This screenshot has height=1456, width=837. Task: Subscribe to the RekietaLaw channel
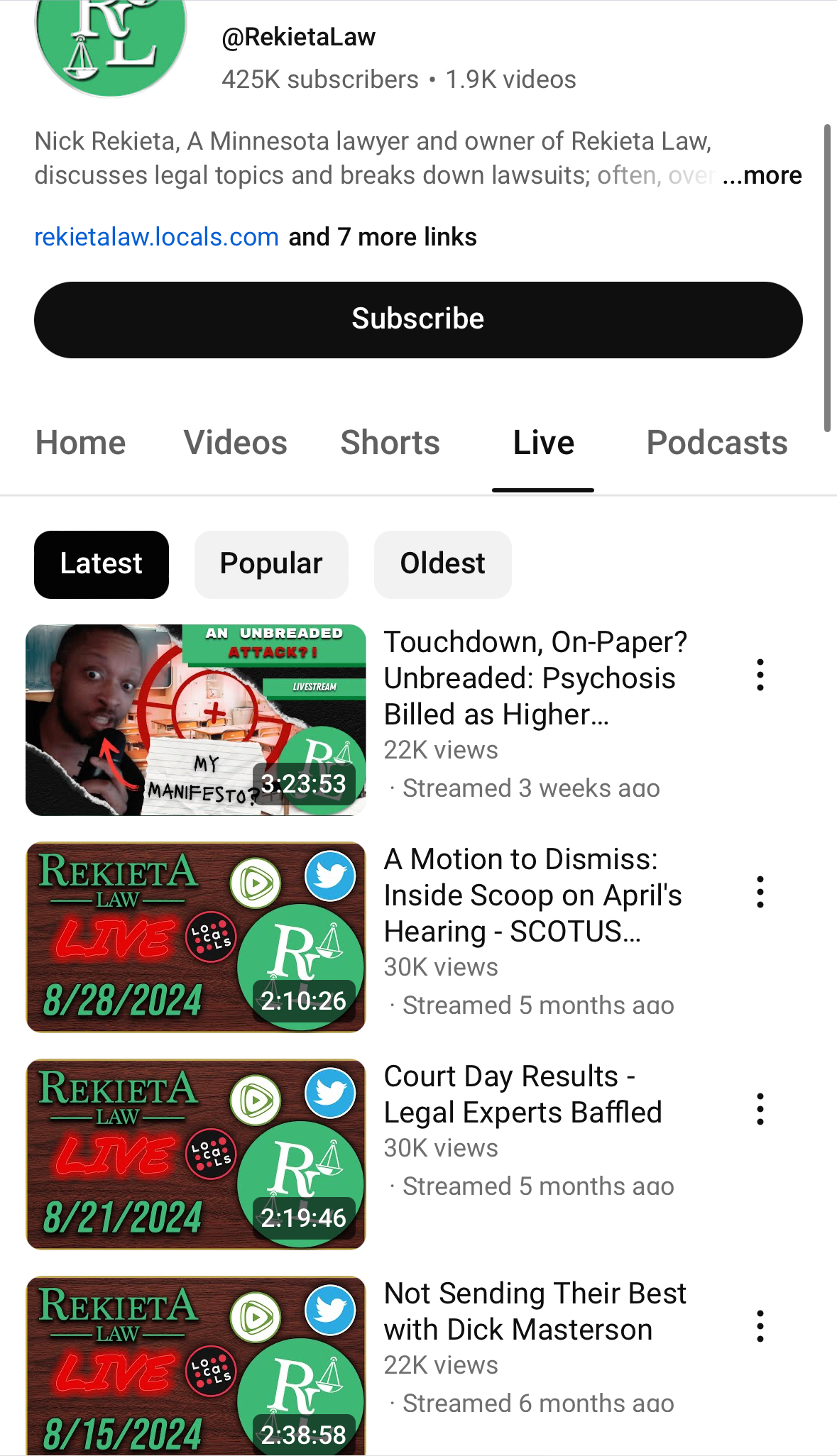pyautogui.click(x=418, y=319)
